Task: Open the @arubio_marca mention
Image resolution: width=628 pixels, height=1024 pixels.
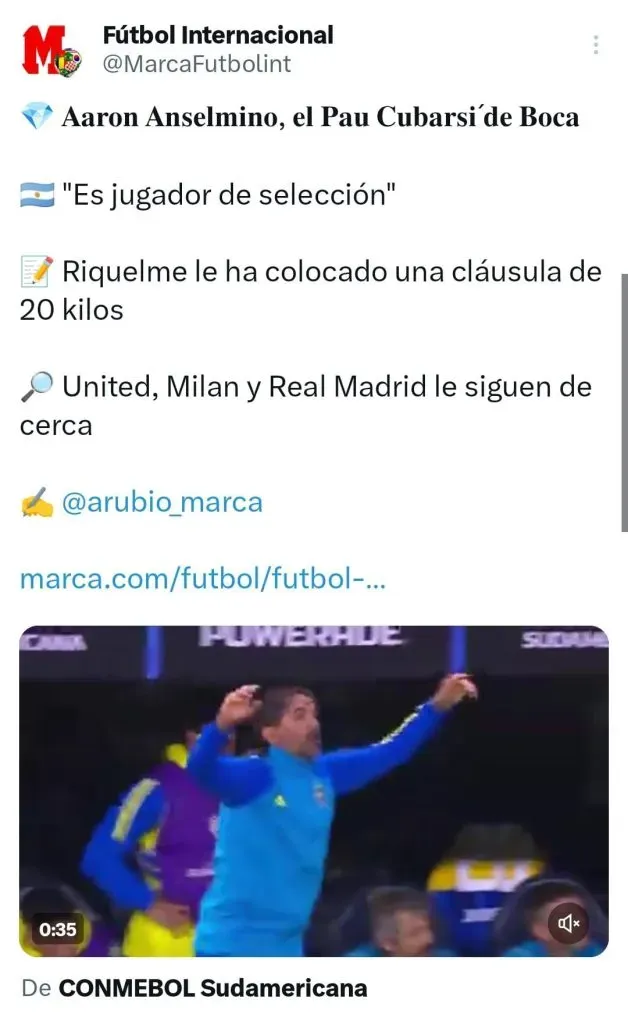Action: (162, 501)
